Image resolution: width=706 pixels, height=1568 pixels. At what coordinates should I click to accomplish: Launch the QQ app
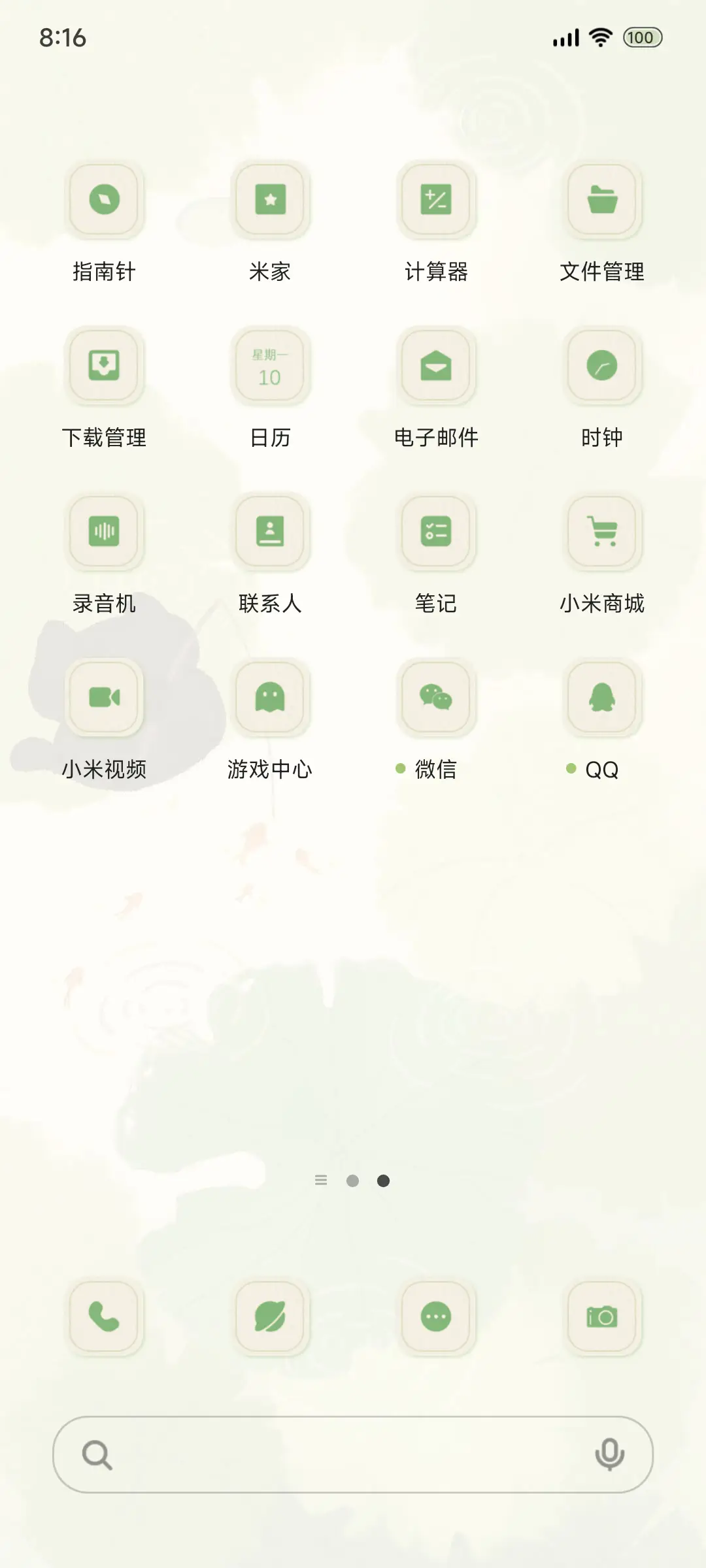602,697
